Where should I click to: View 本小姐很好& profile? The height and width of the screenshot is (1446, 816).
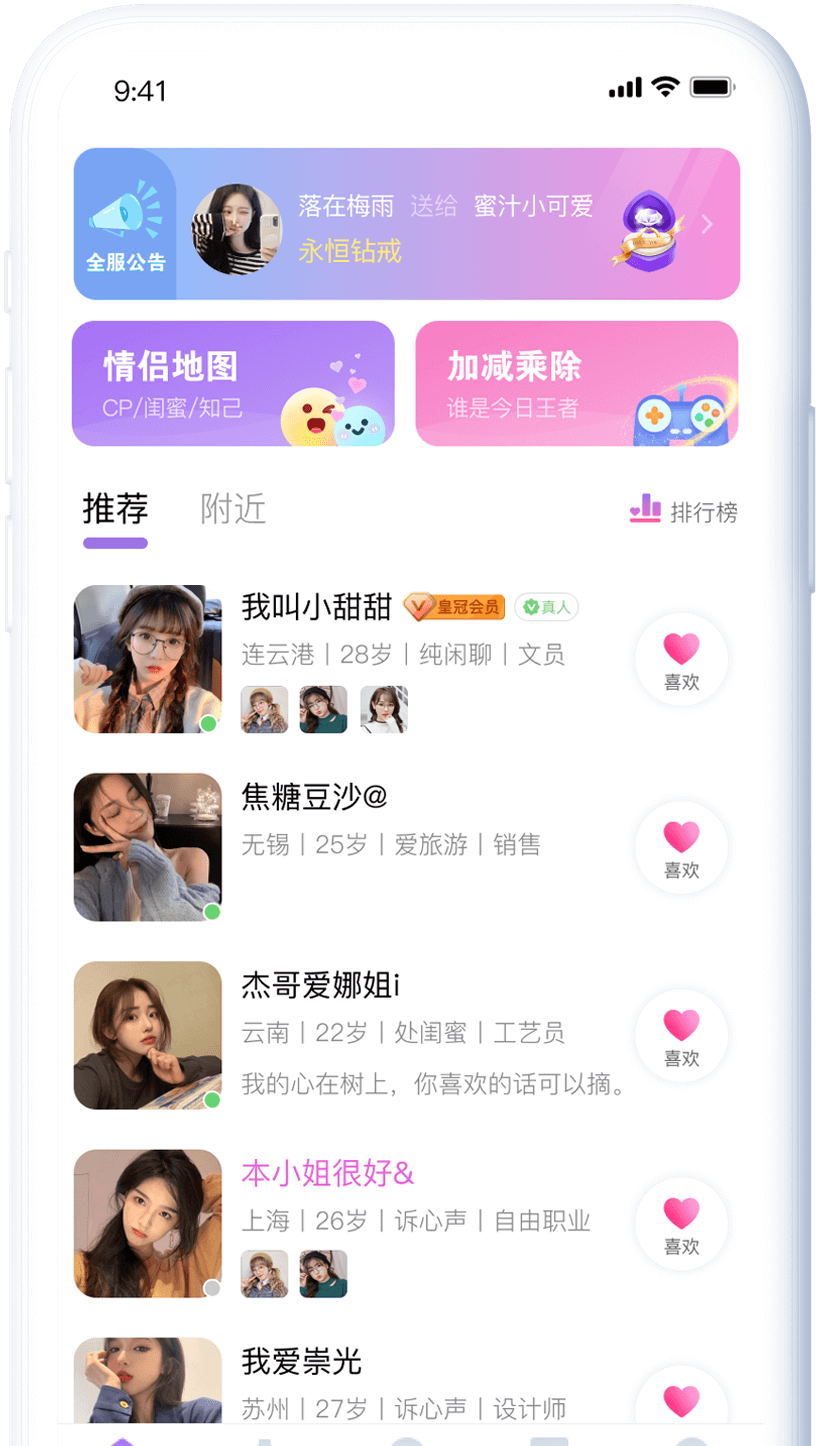(407, 1224)
